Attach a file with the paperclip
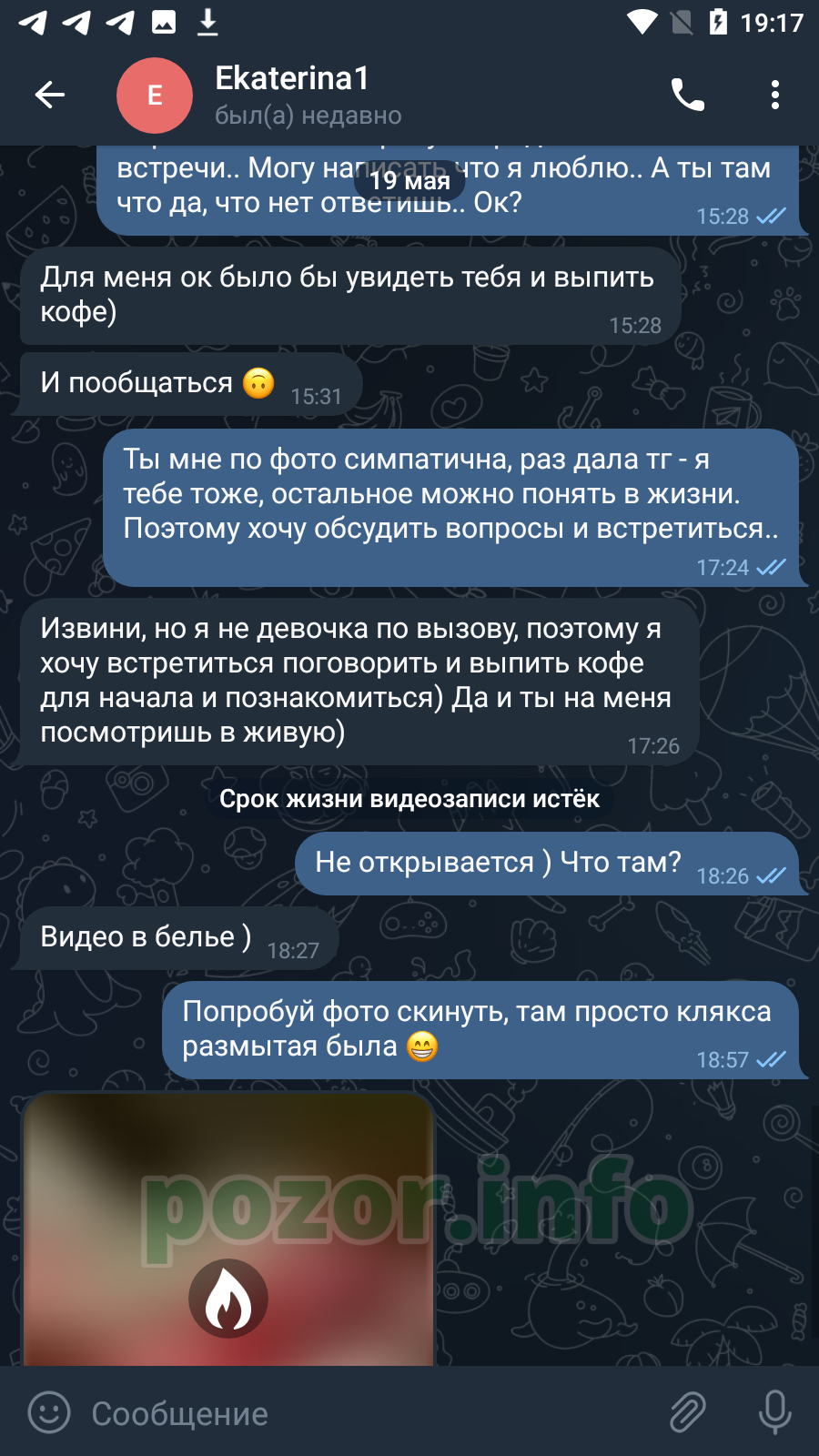 (x=688, y=1413)
